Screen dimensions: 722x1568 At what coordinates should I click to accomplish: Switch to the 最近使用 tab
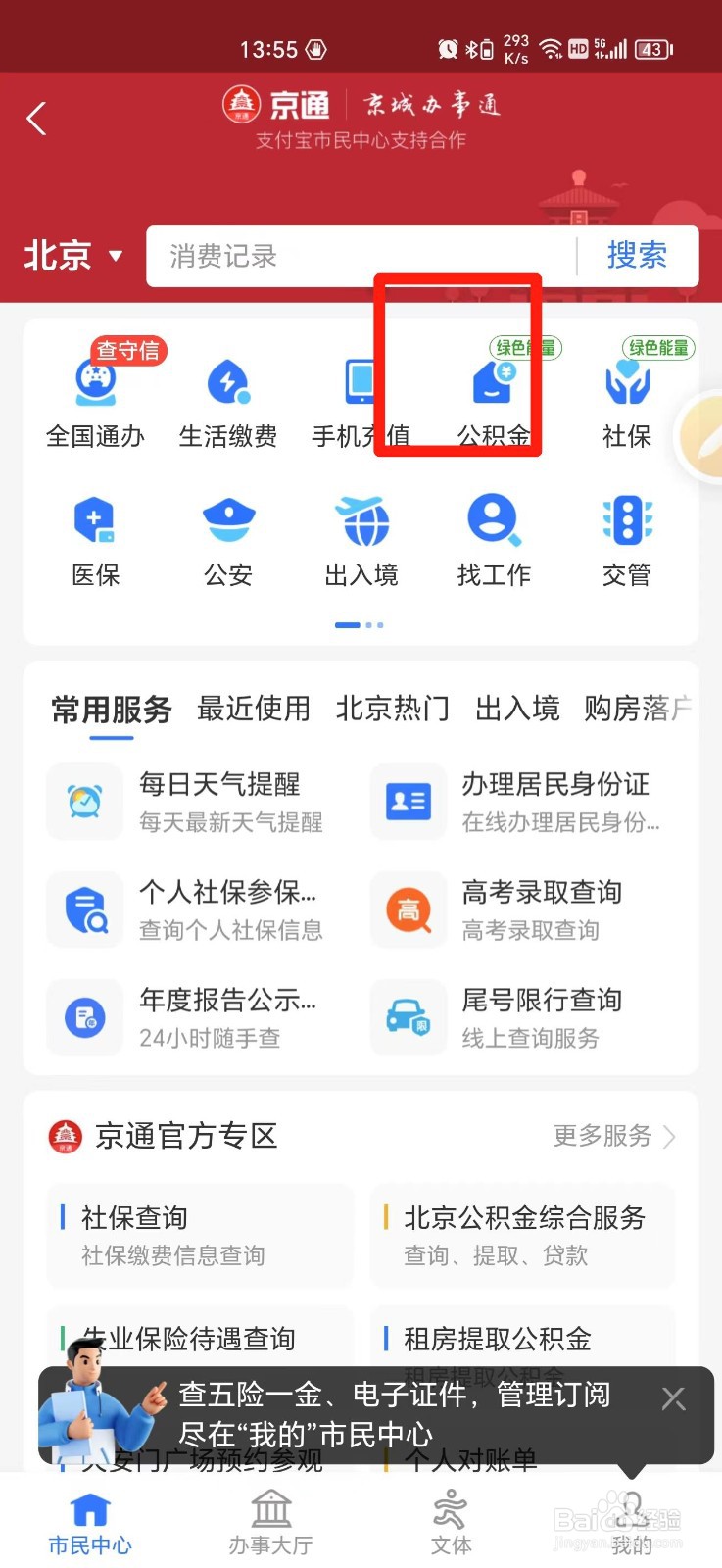click(x=254, y=709)
